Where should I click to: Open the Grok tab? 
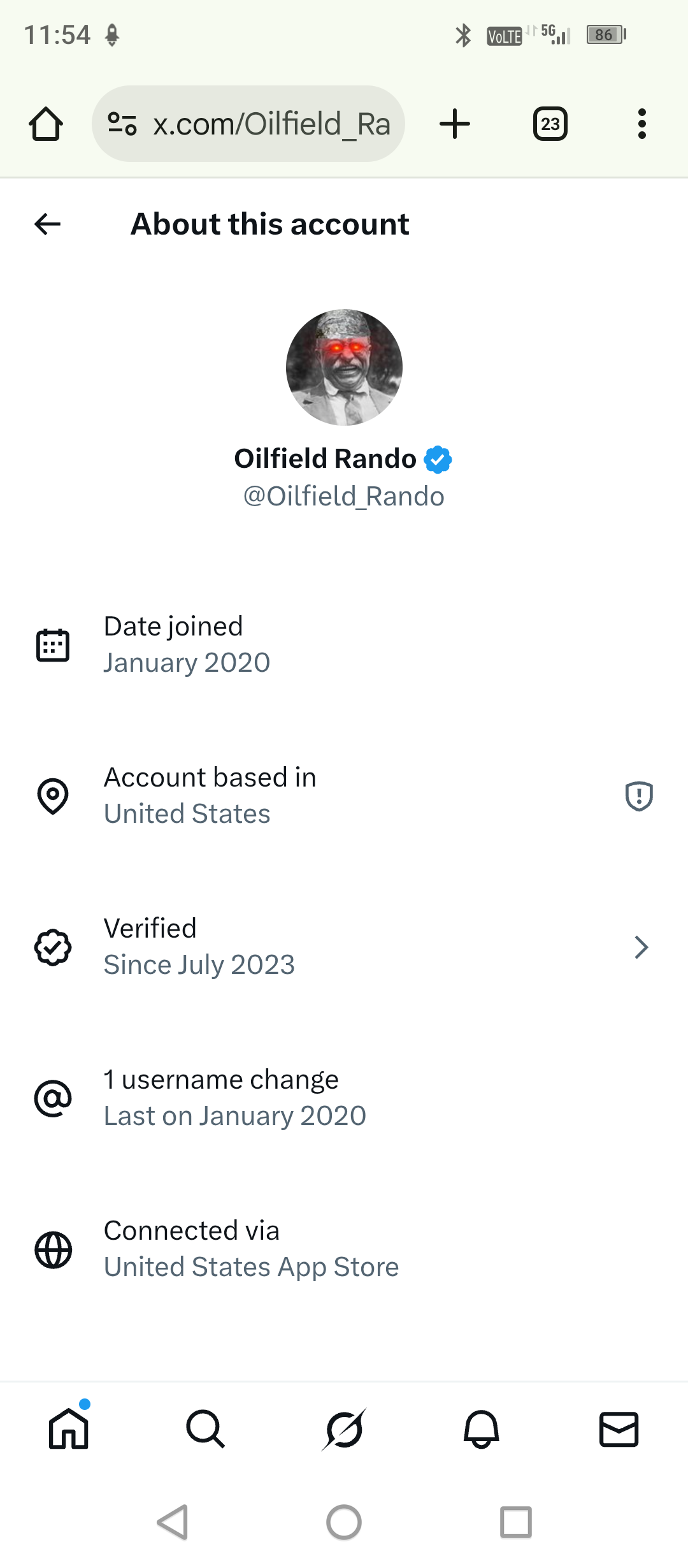click(x=344, y=1429)
